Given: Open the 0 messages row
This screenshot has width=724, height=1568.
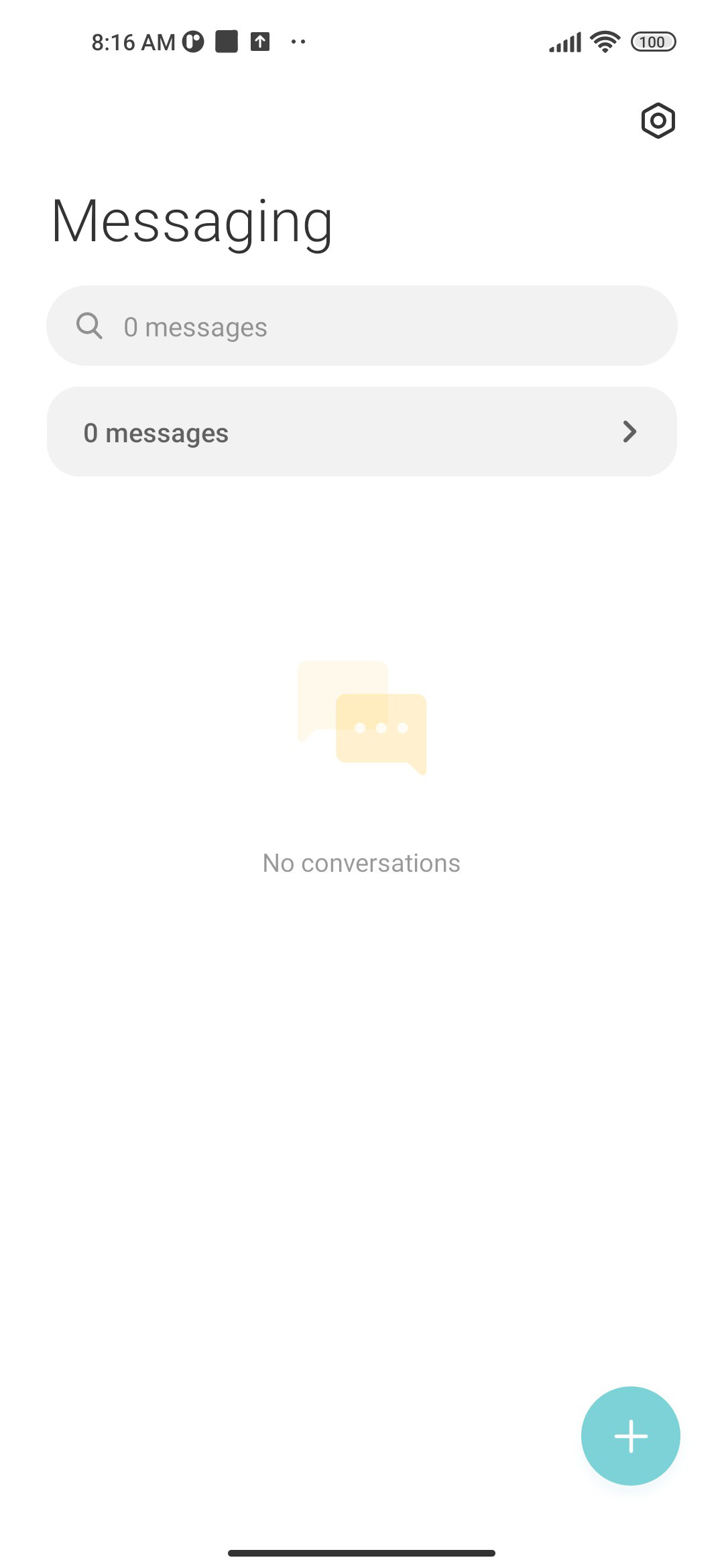Looking at the screenshot, I should (362, 432).
